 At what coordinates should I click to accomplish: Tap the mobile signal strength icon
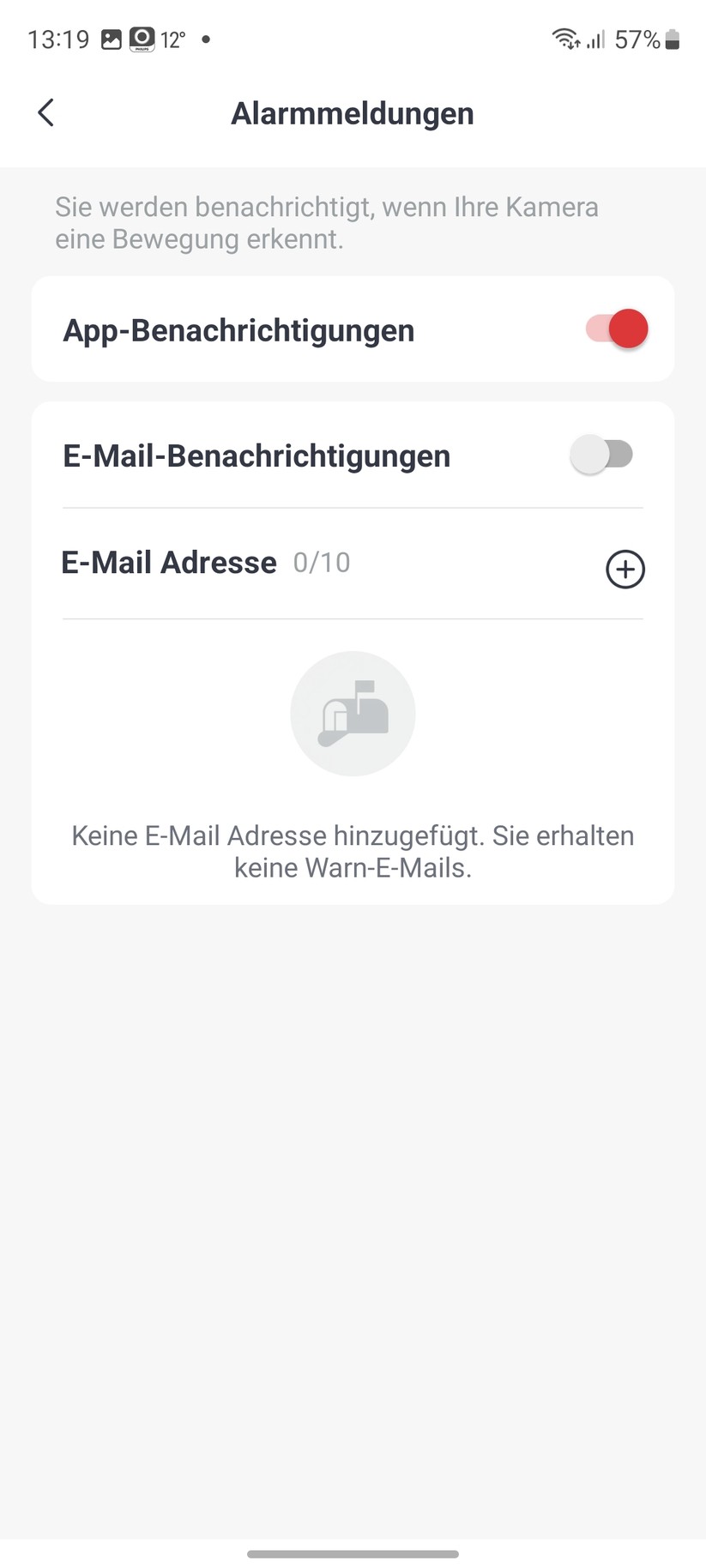[x=595, y=40]
